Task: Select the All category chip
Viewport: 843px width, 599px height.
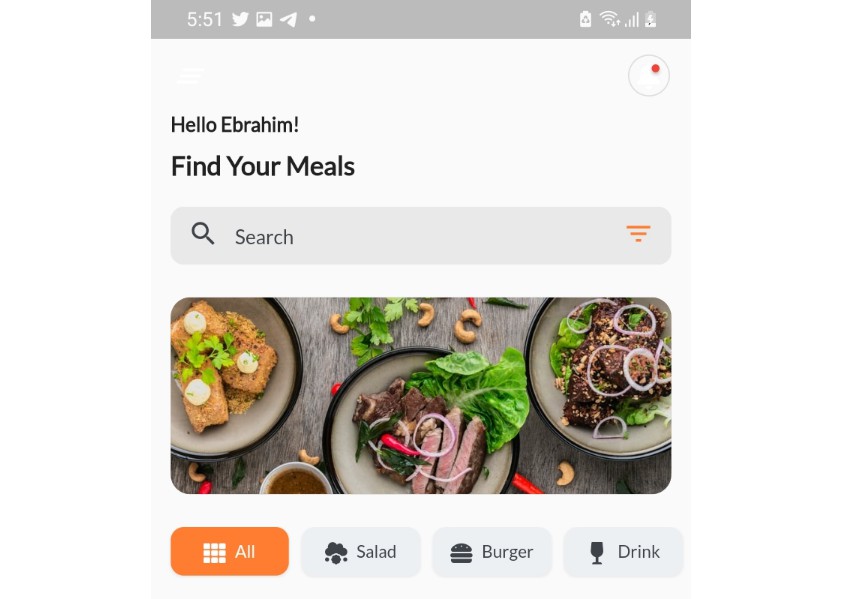Action: (x=229, y=552)
